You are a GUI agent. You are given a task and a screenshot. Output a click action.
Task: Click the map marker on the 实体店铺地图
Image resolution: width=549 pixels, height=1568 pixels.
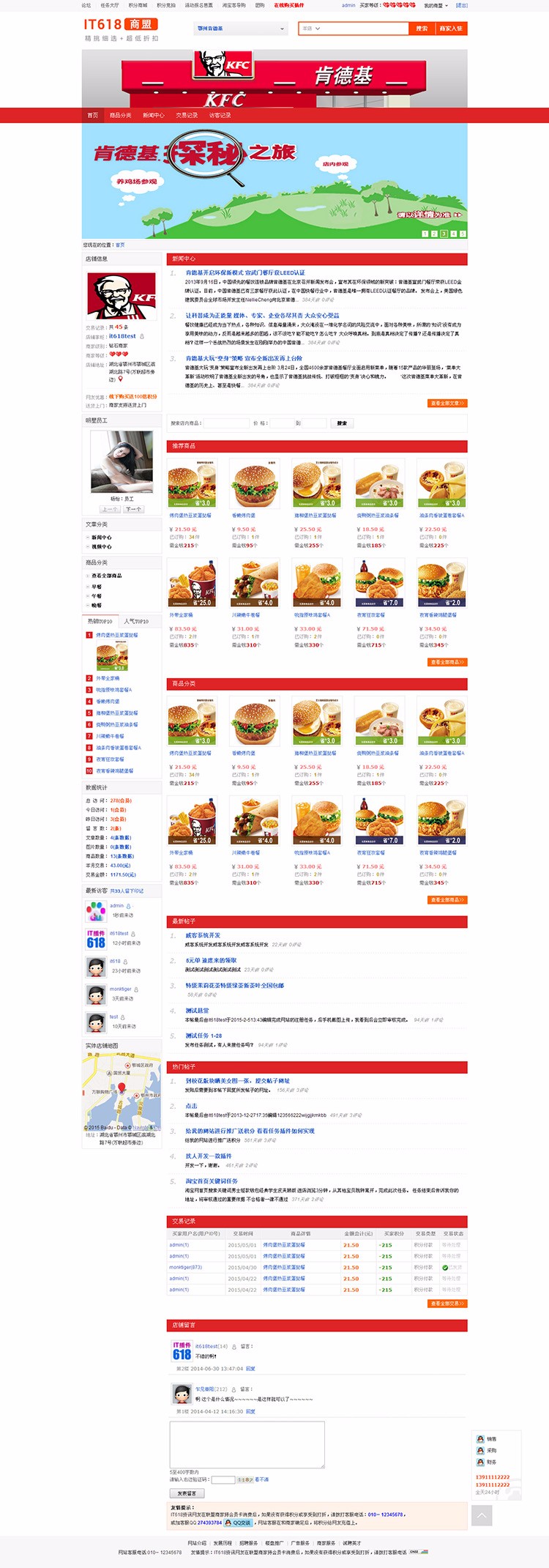[x=122, y=1088]
